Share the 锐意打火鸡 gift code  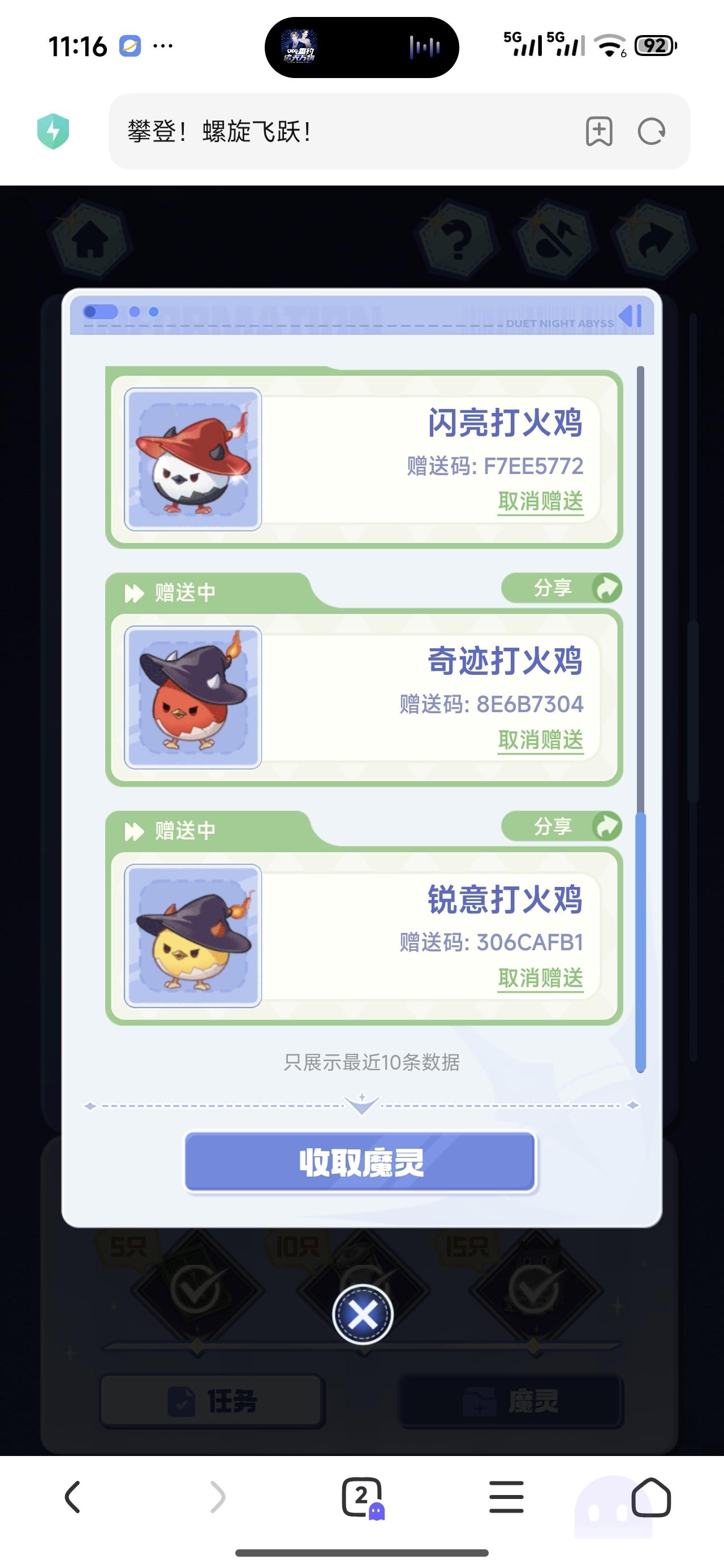pos(562,826)
